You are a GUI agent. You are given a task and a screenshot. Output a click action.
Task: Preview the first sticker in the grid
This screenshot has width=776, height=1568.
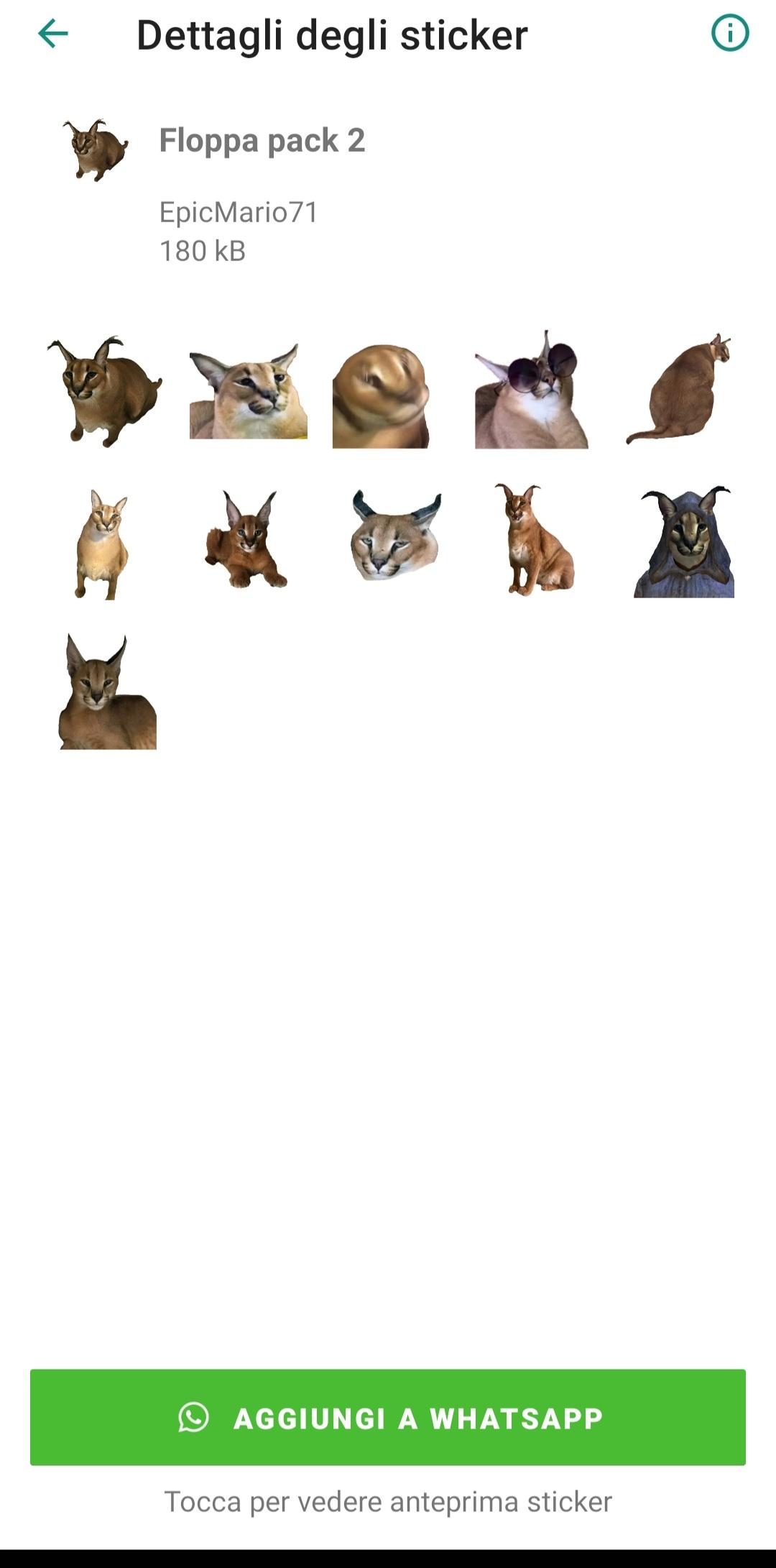point(105,392)
